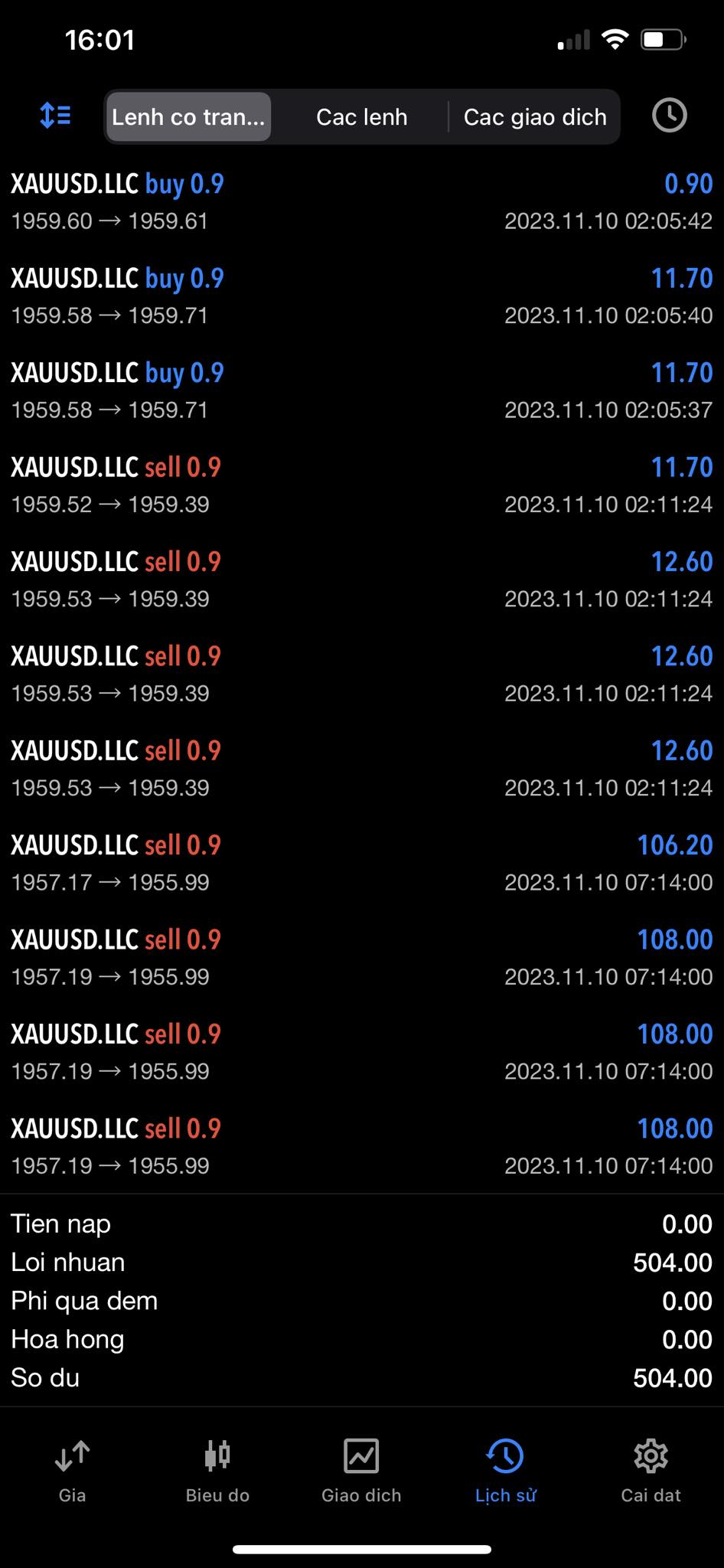Go to the Gia tab
This screenshot has width=724, height=1568.
click(x=73, y=1470)
